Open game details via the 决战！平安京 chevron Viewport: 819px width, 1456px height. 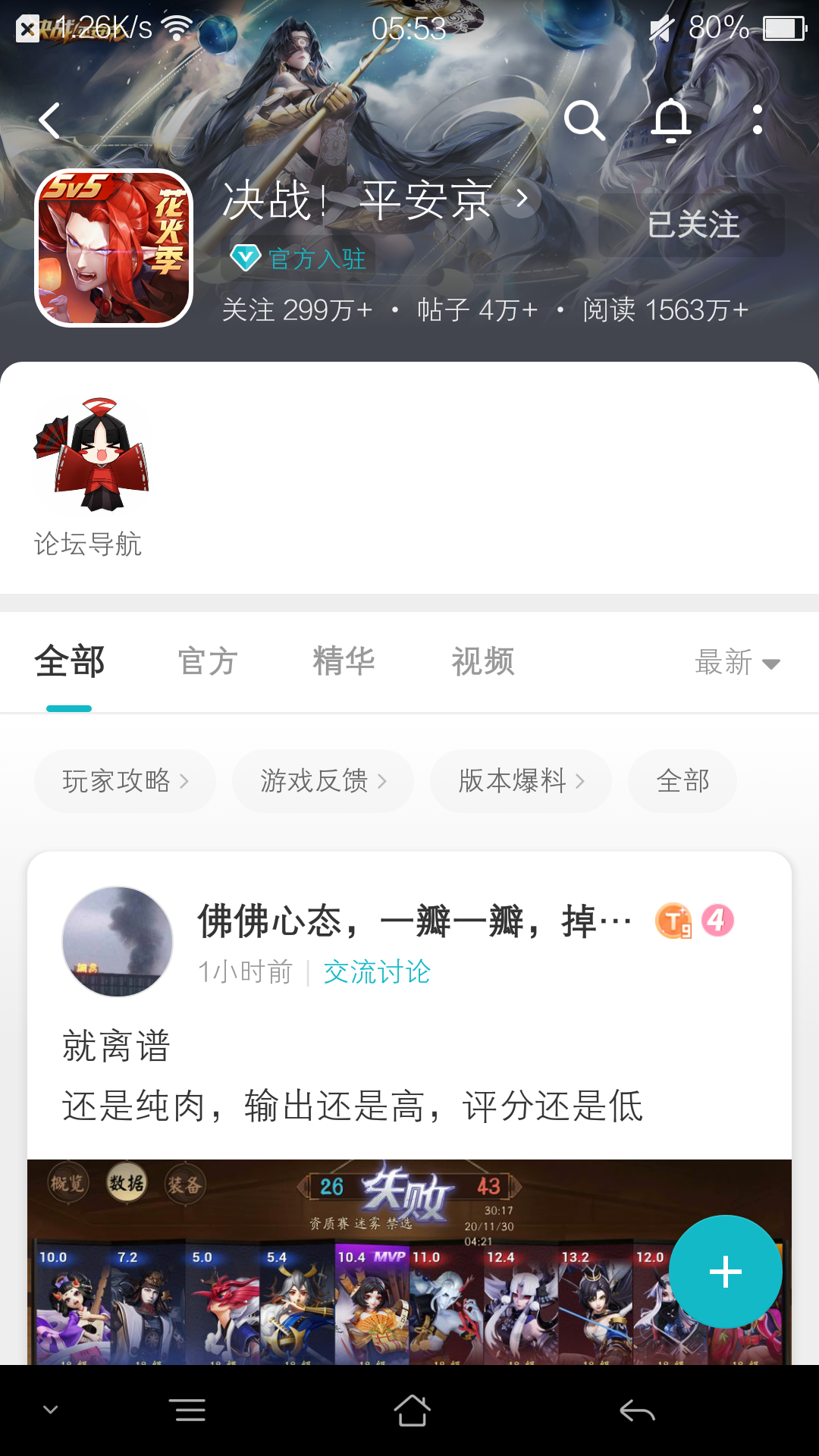(521, 199)
